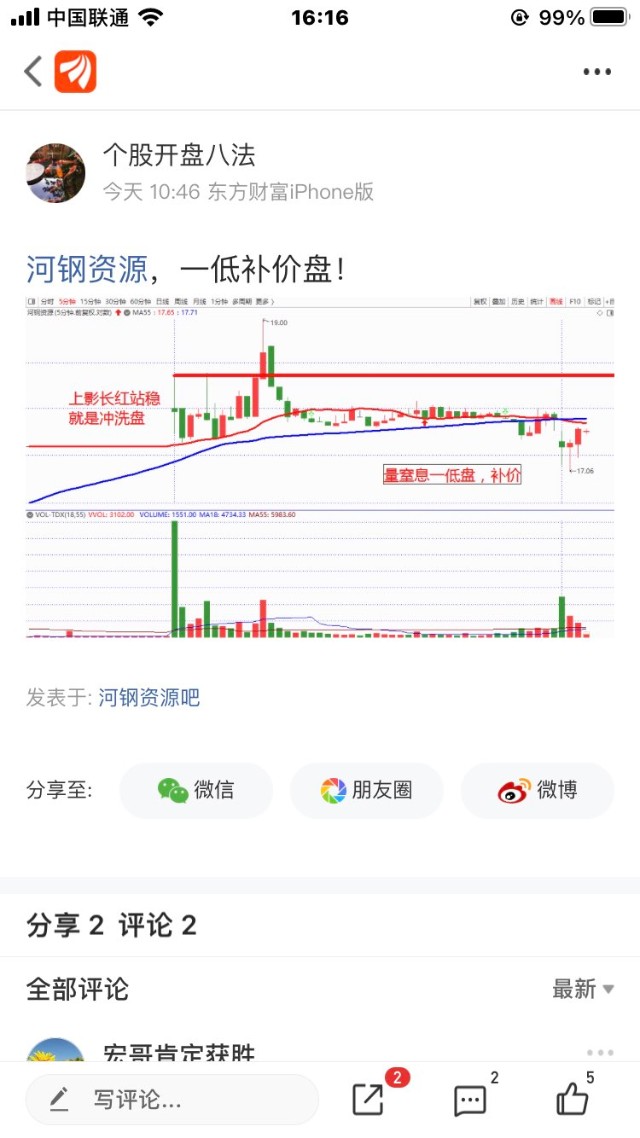Share post to 微博

tap(538, 790)
